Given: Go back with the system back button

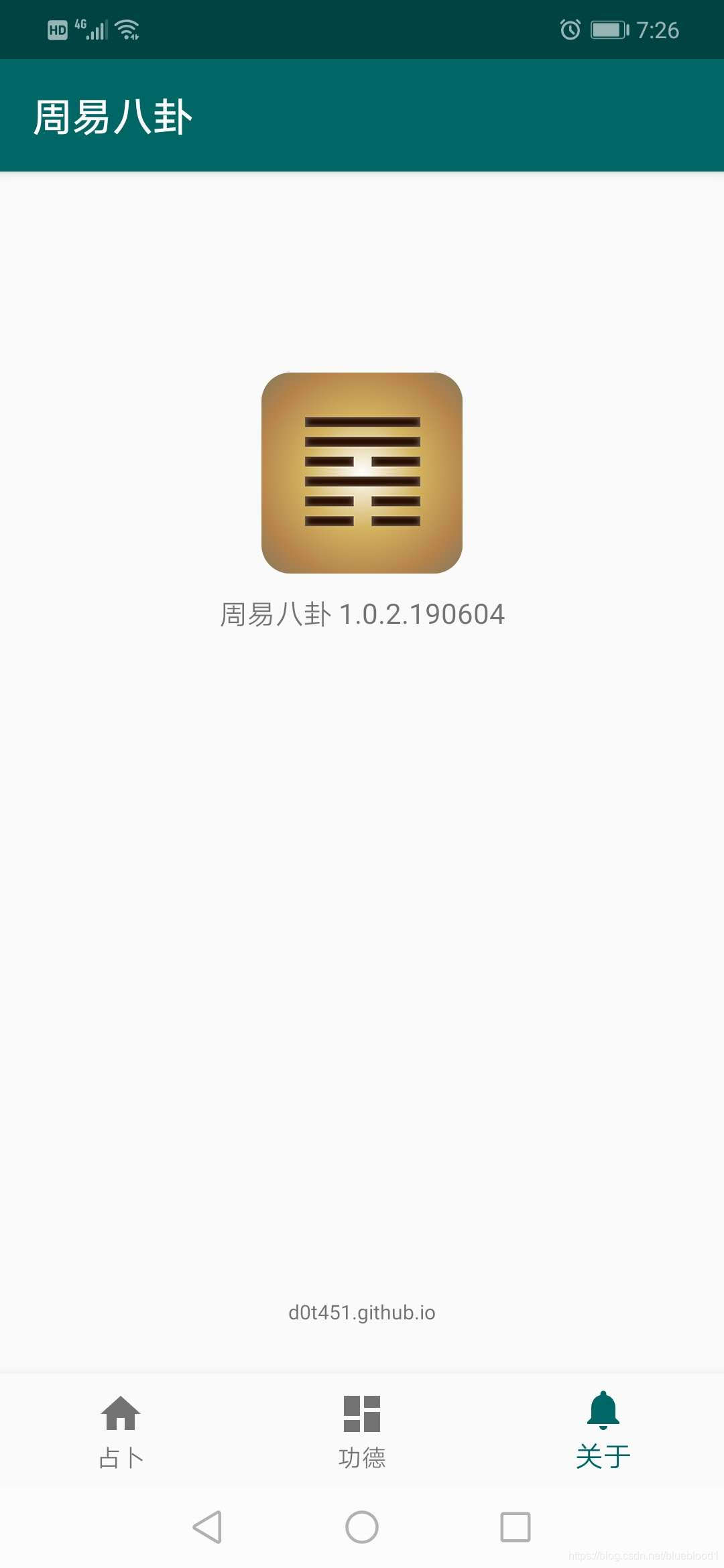Looking at the screenshot, I should (207, 1527).
